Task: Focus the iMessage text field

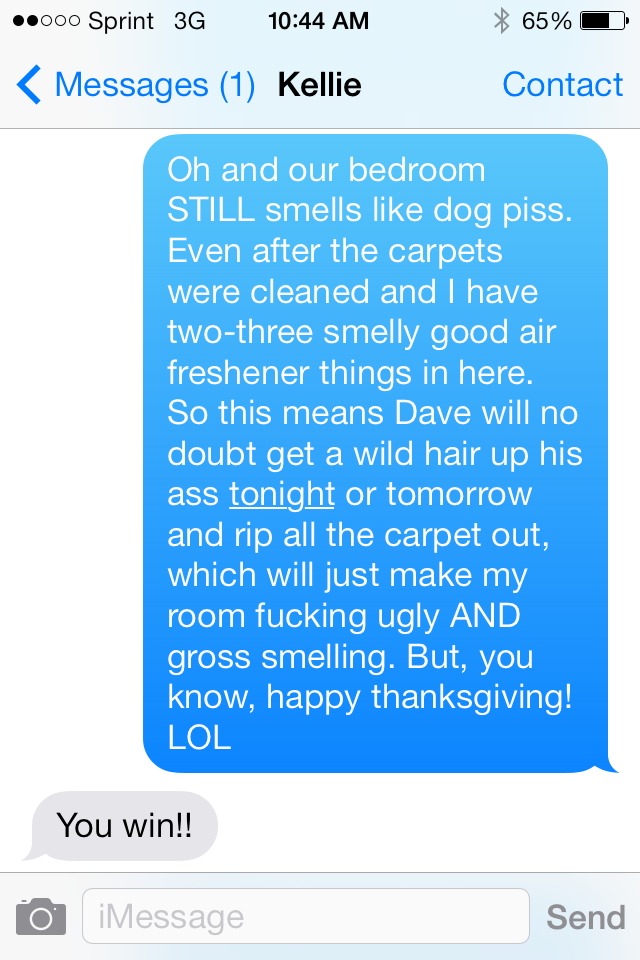Action: click(x=305, y=916)
